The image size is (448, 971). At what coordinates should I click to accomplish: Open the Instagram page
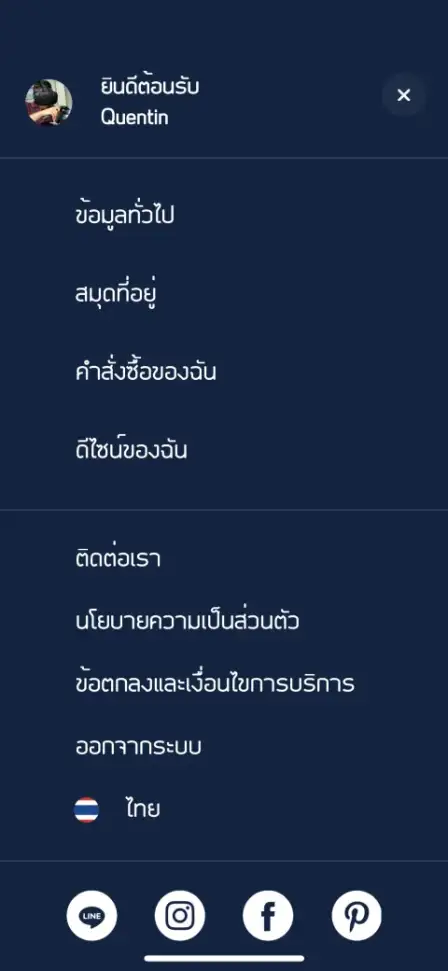coord(180,915)
